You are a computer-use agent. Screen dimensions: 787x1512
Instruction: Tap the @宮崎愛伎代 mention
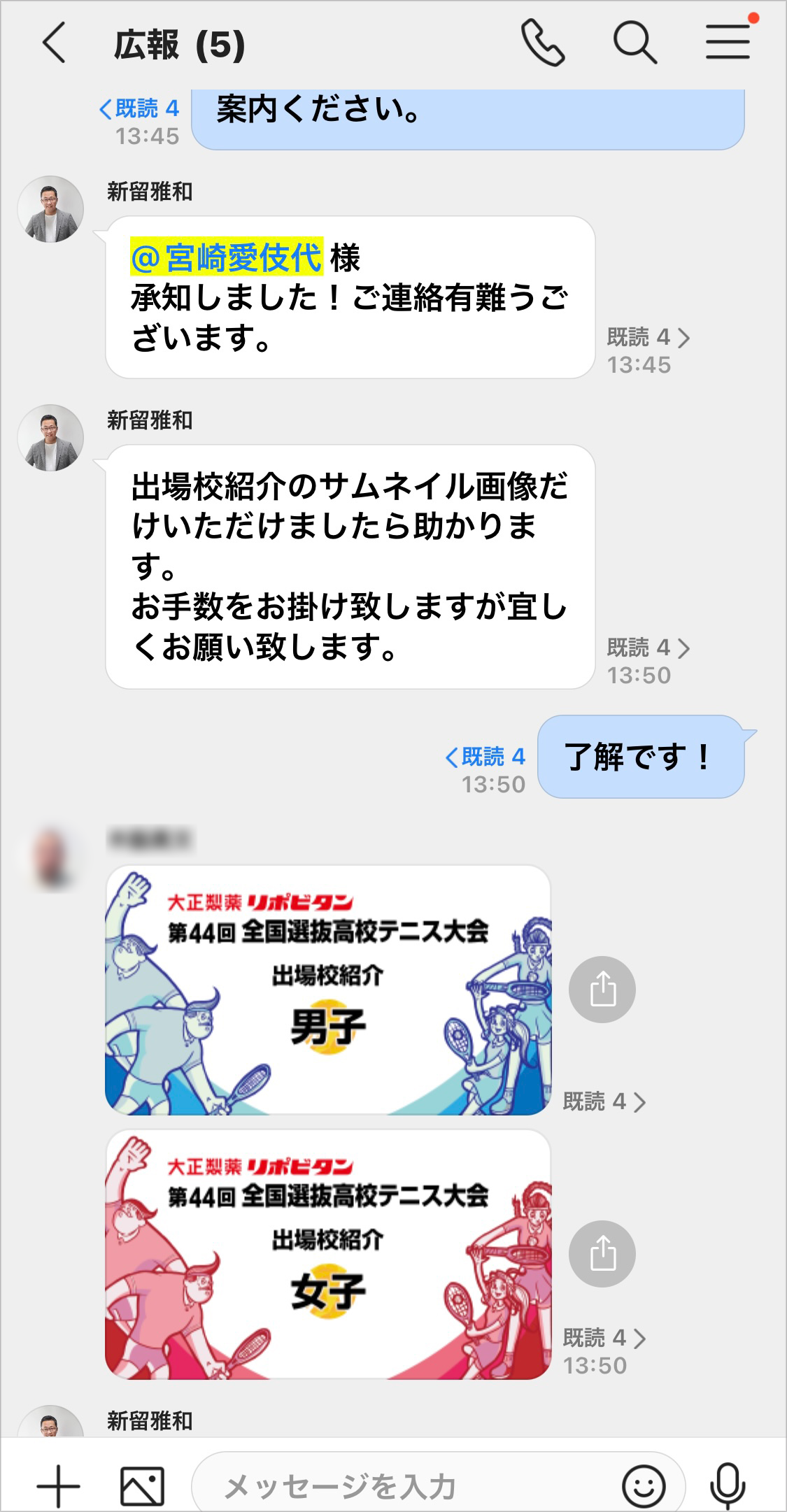[227, 257]
